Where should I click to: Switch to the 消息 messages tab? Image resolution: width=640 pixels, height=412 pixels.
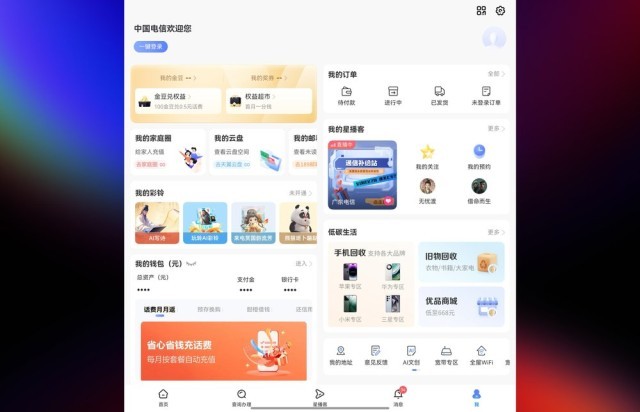(397, 397)
